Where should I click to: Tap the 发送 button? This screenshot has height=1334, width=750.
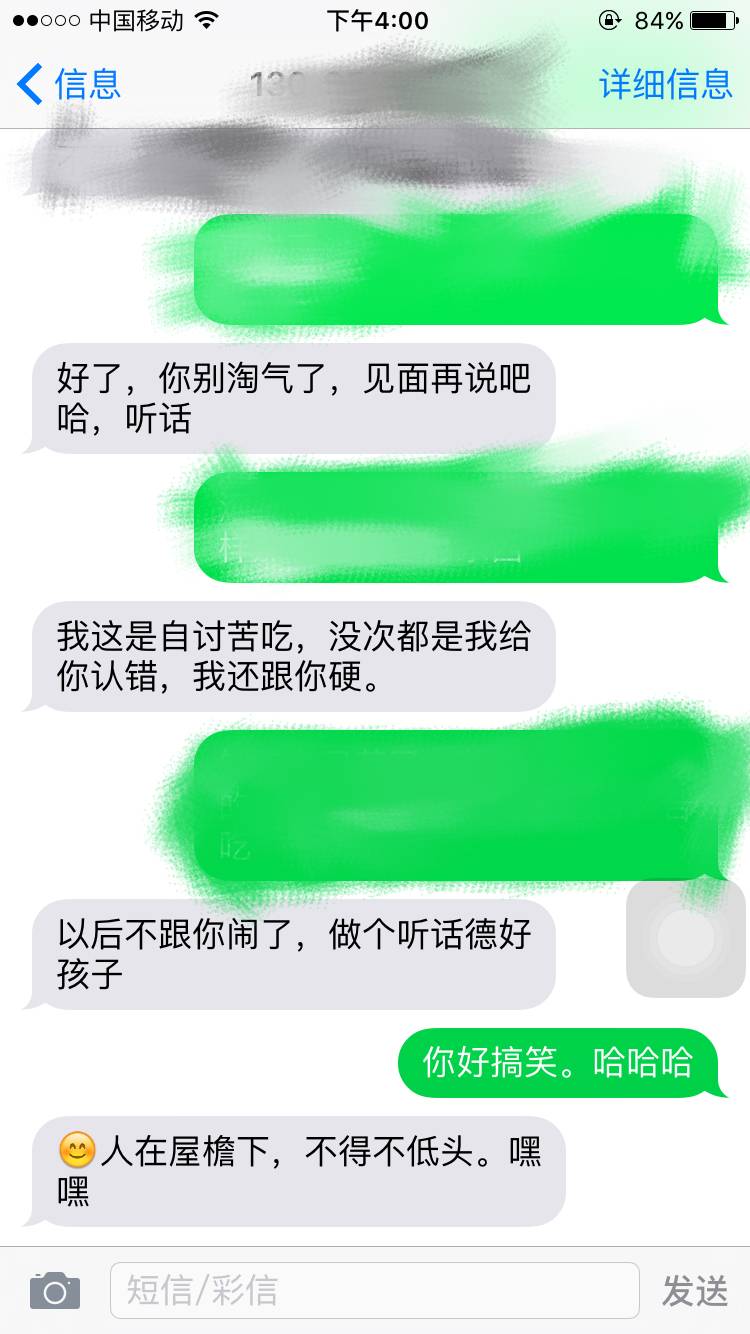pyautogui.click(x=695, y=1291)
